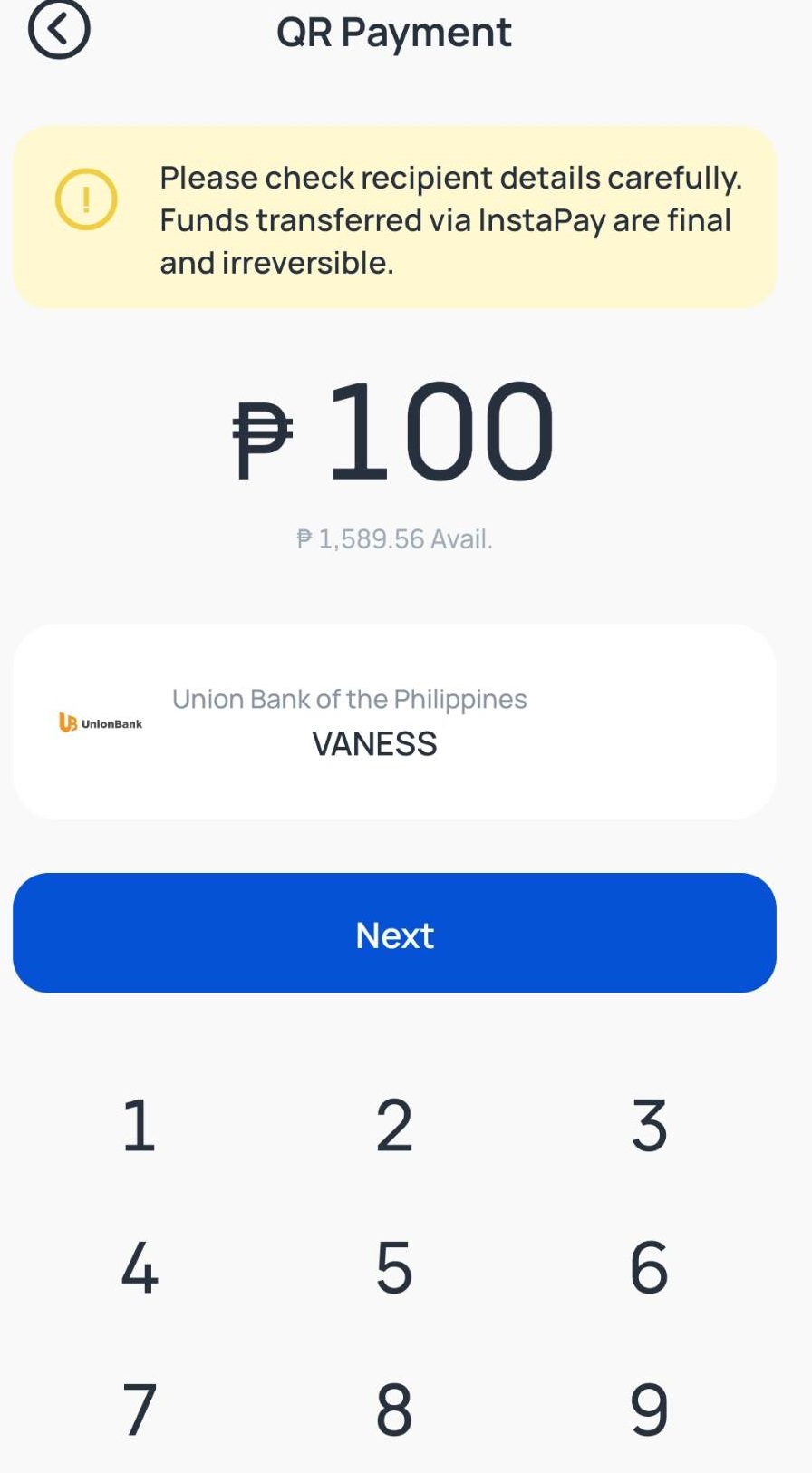Enter digit 5 on the keypad
Image resolution: width=812 pixels, height=1473 pixels.
coord(394,1267)
